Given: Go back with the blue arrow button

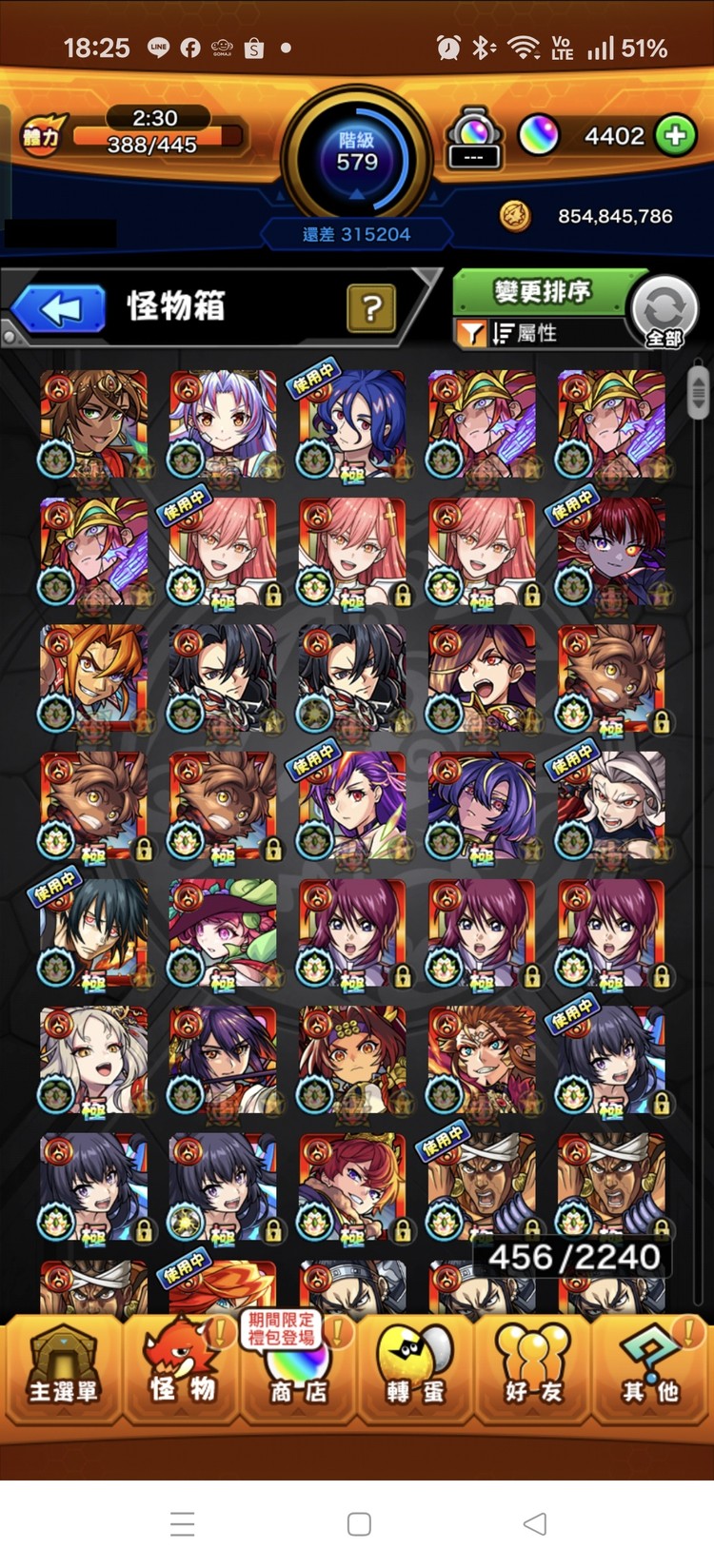Looking at the screenshot, I should (59, 309).
